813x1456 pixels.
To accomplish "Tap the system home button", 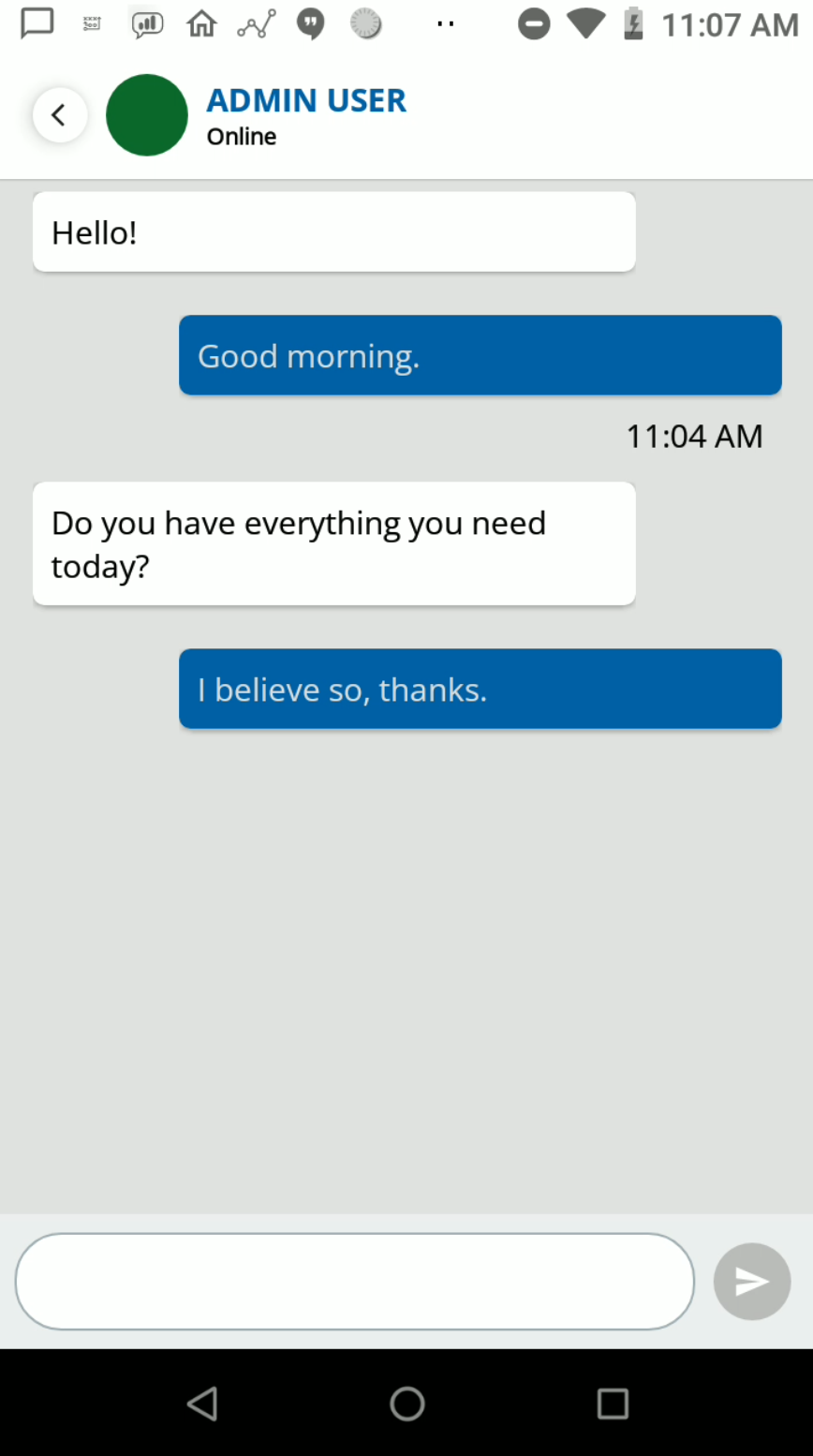I will pyautogui.click(x=406, y=1403).
